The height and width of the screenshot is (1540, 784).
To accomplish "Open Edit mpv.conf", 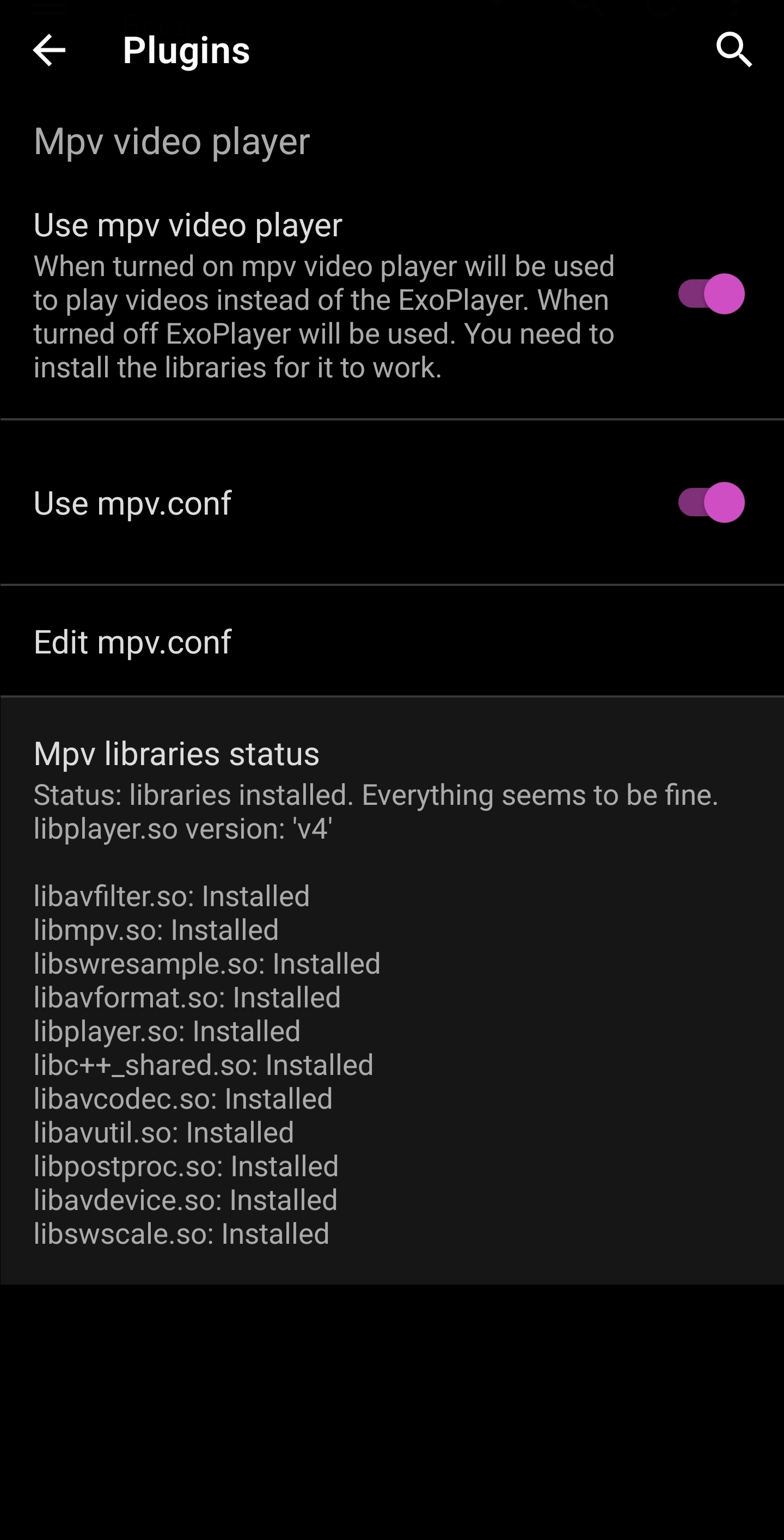I will pyautogui.click(x=133, y=642).
